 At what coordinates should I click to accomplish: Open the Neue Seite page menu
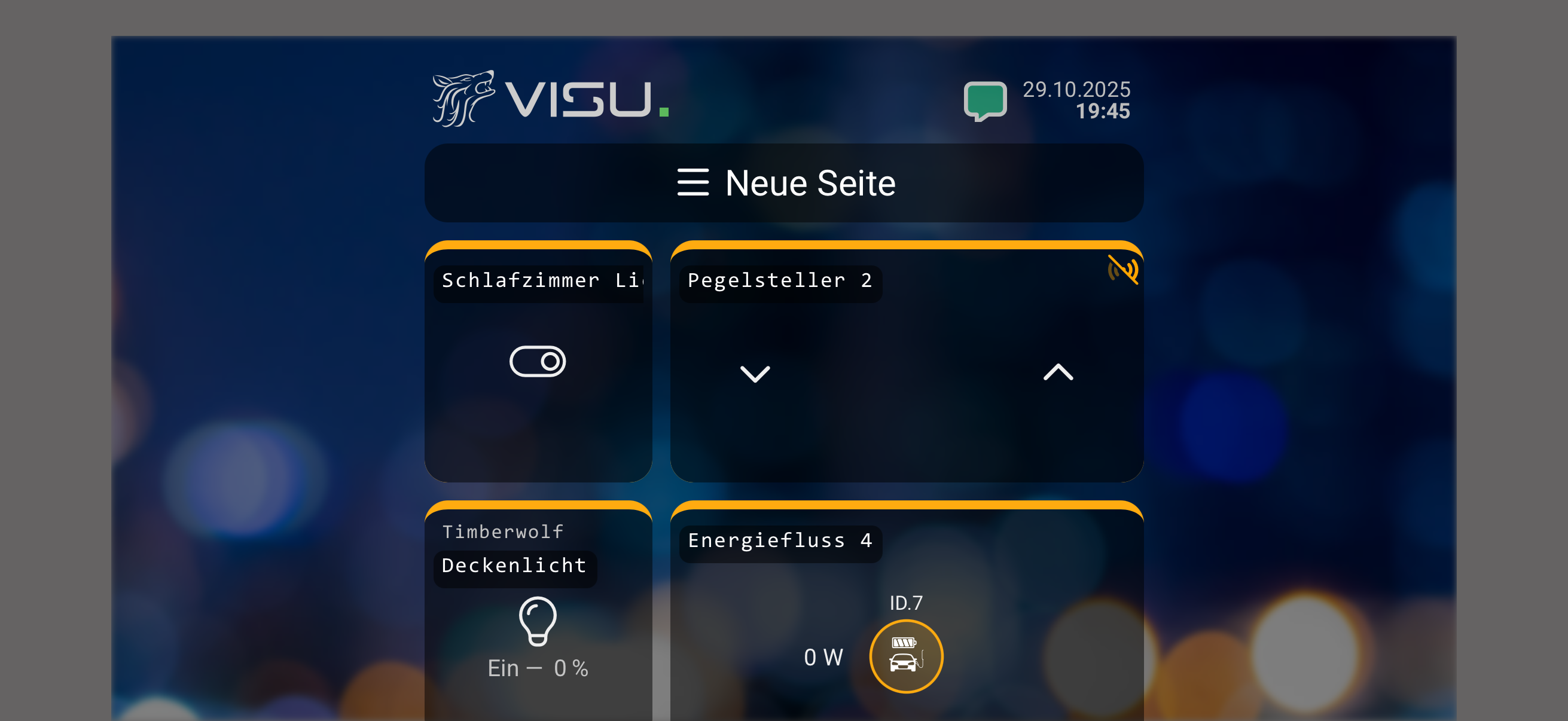click(693, 182)
